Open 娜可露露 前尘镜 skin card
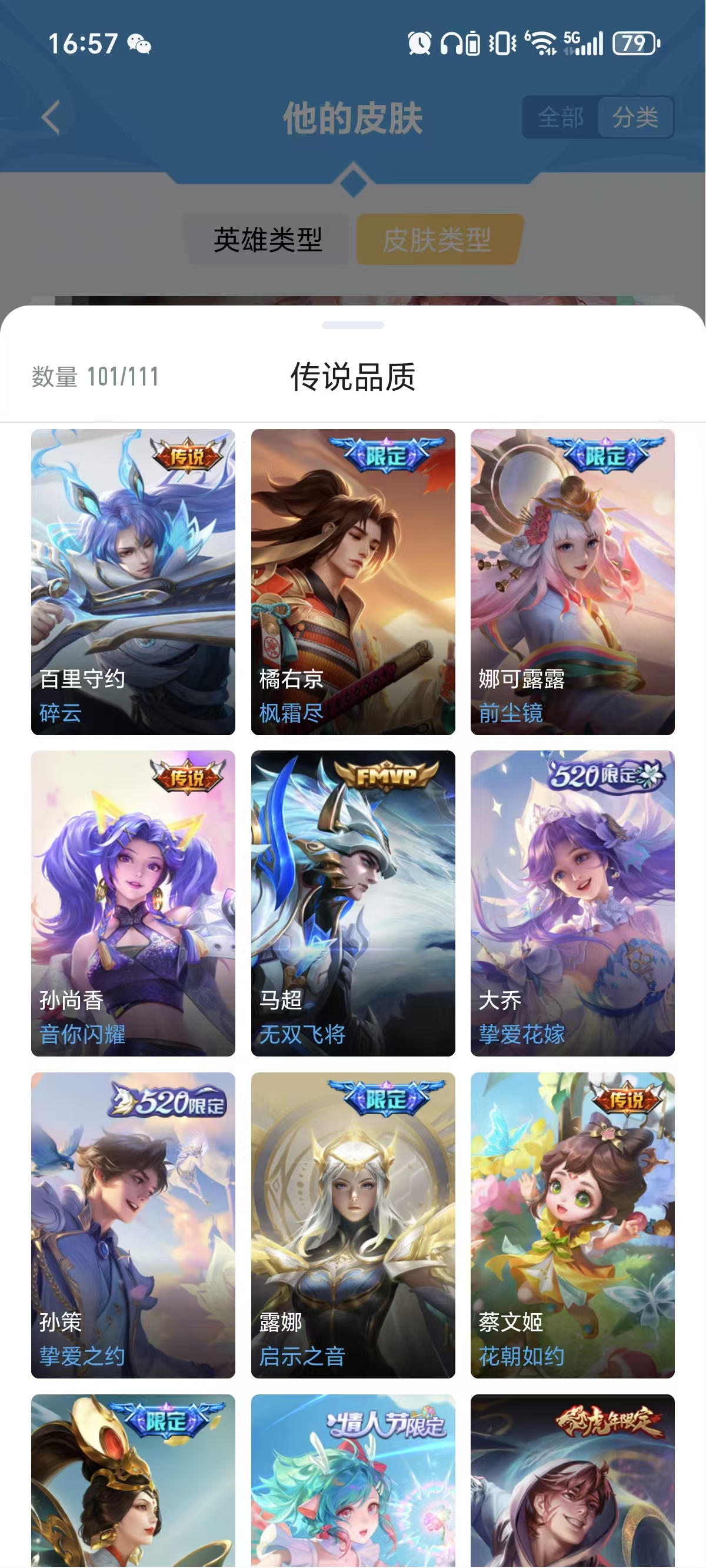This screenshot has height=1568, width=706. coord(572,582)
